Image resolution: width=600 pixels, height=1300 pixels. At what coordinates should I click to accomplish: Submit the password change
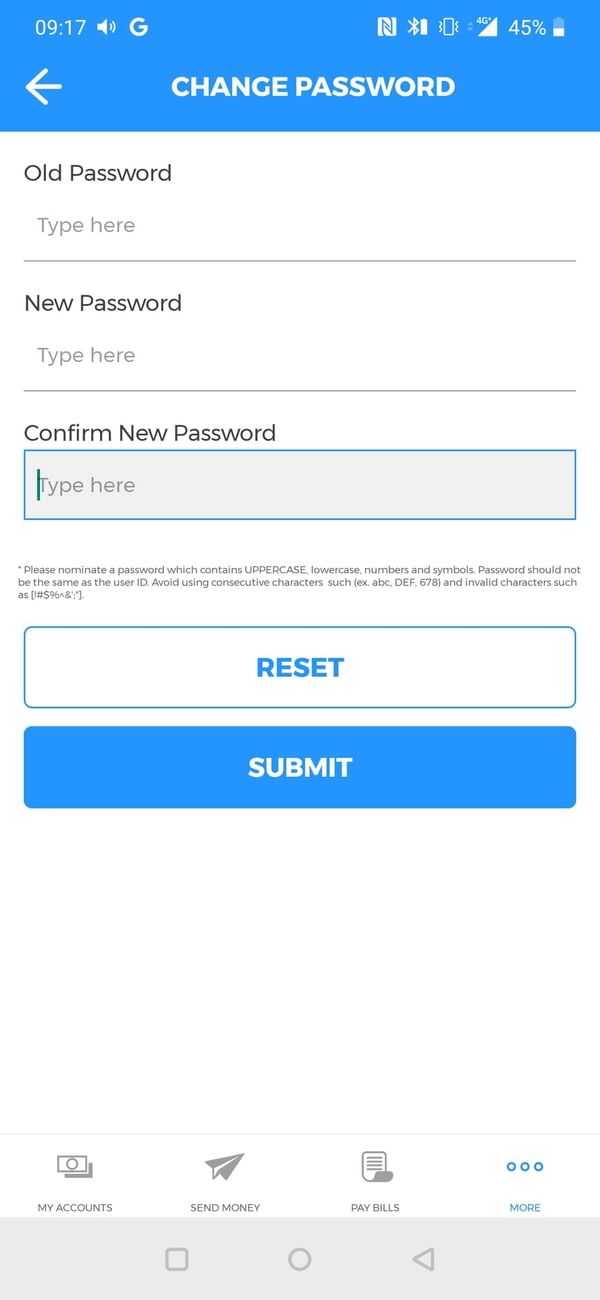pos(299,767)
